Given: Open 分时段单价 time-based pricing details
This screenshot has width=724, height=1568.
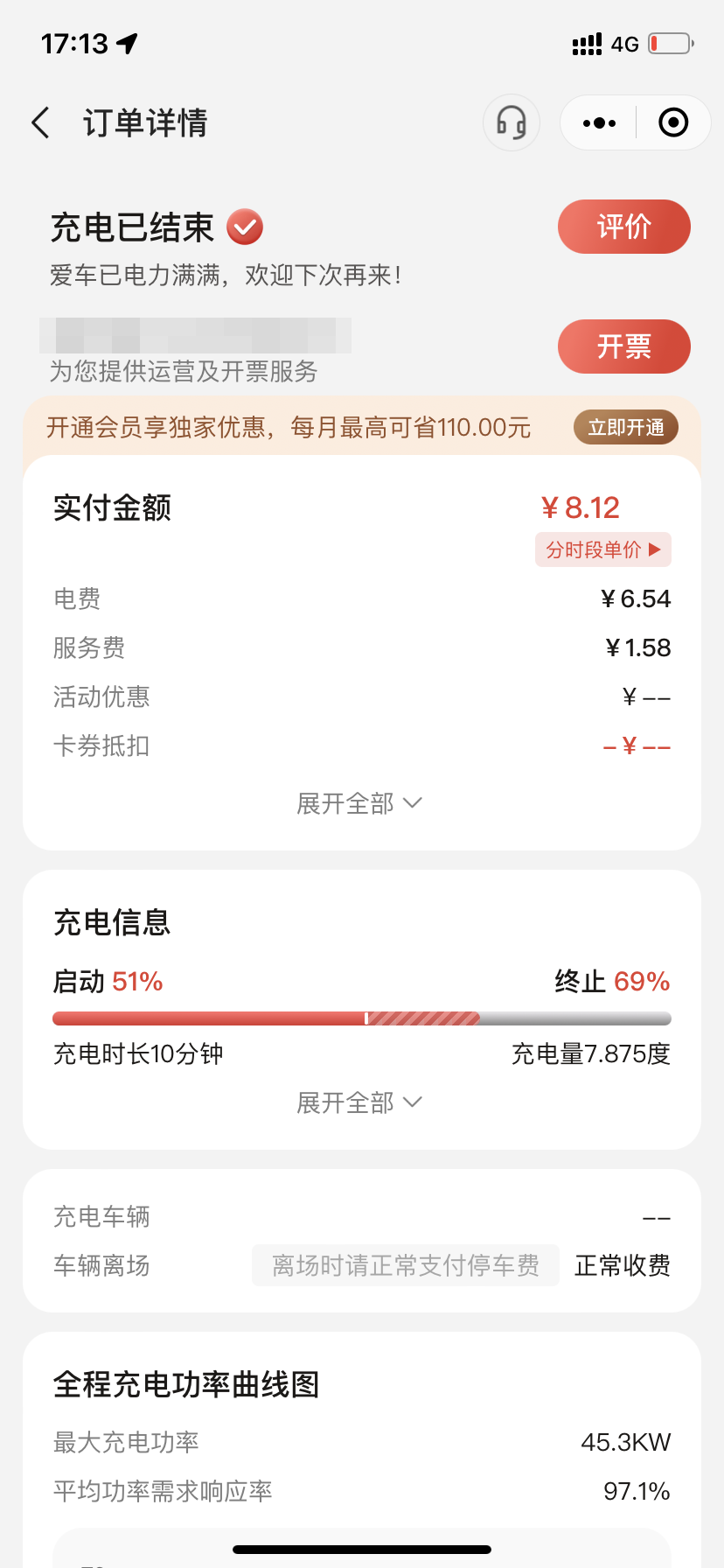Looking at the screenshot, I should click(x=603, y=549).
